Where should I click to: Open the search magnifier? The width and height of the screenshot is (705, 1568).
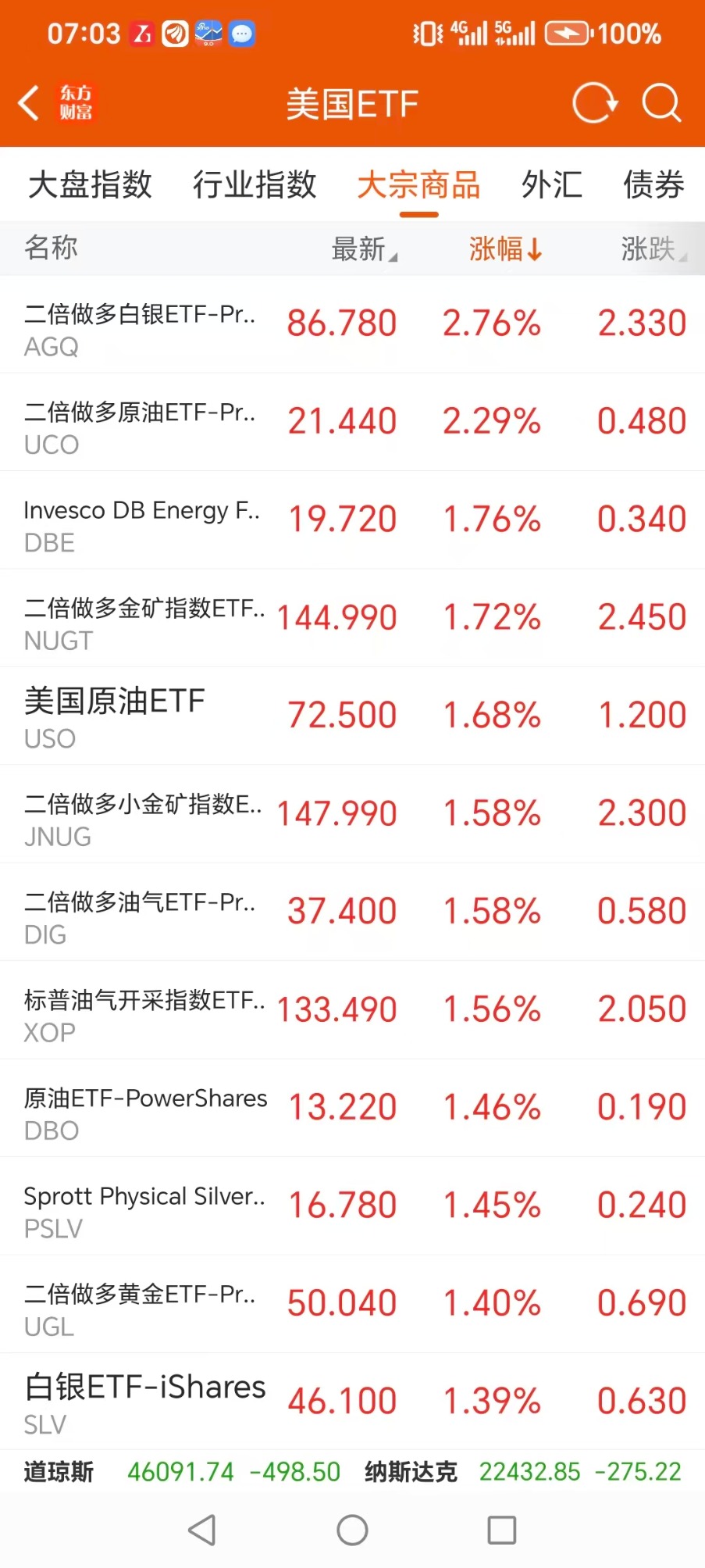point(661,103)
